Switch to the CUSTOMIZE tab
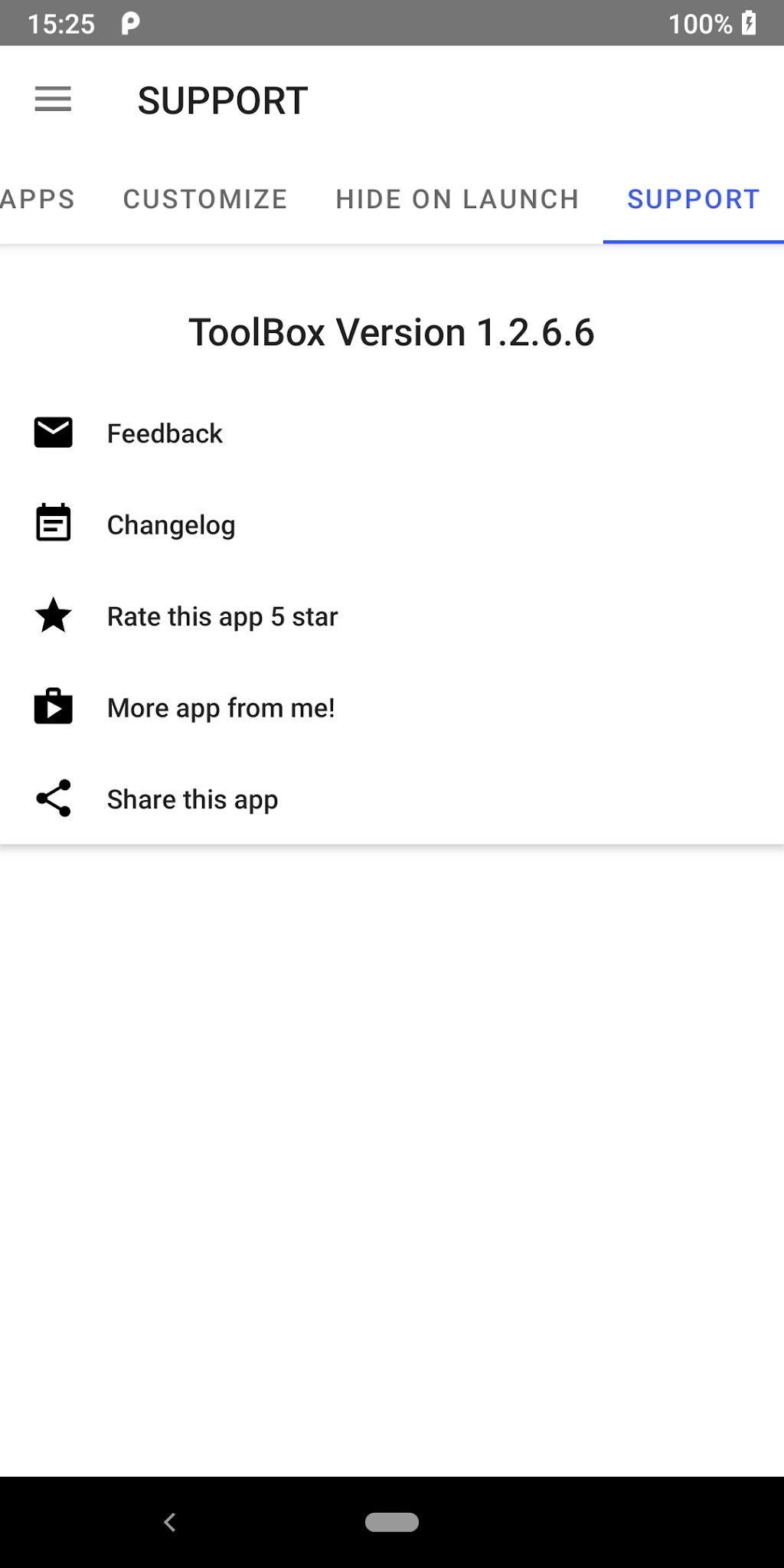Screen dimensions: 784x1568 pyautogui.click(x=204, y=199)
